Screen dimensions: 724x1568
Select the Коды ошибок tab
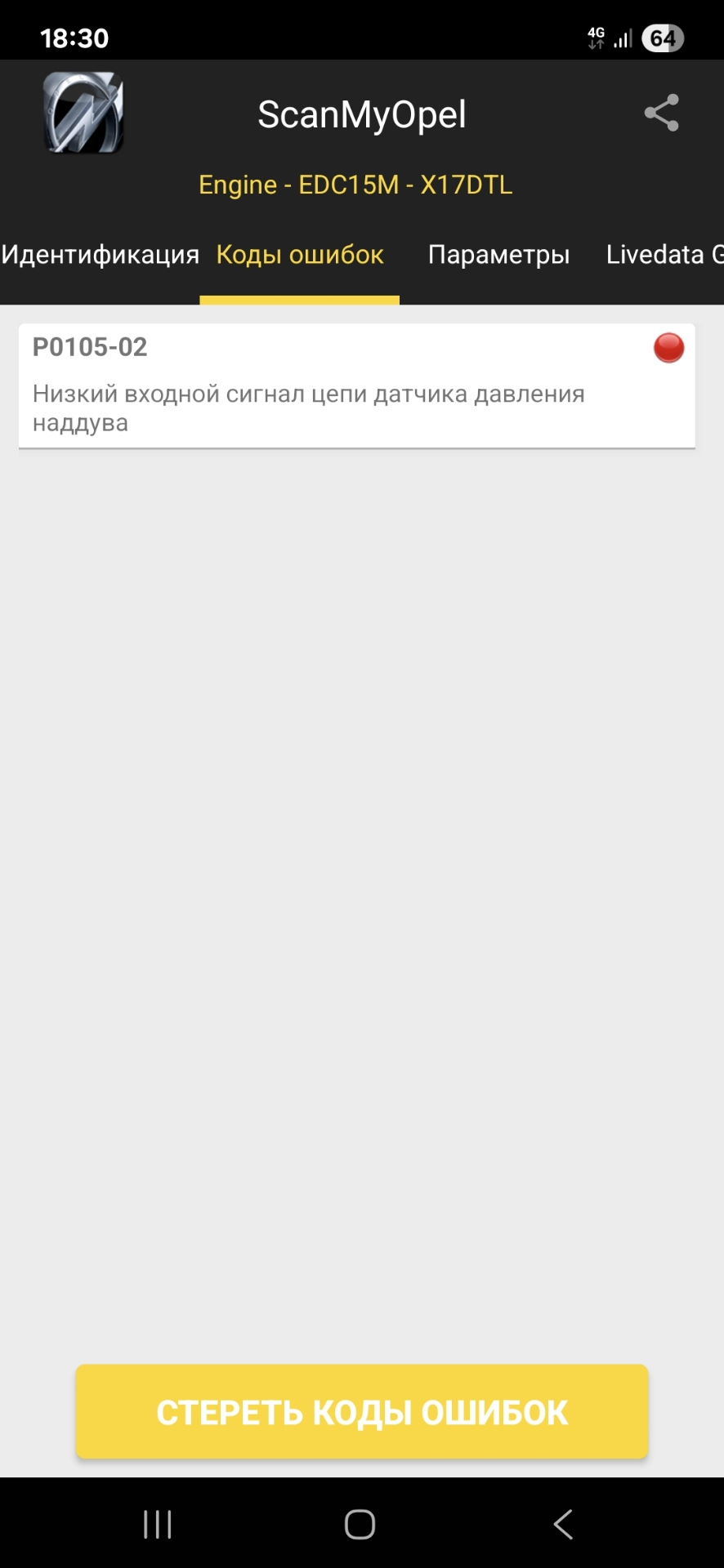coord(300,255)
